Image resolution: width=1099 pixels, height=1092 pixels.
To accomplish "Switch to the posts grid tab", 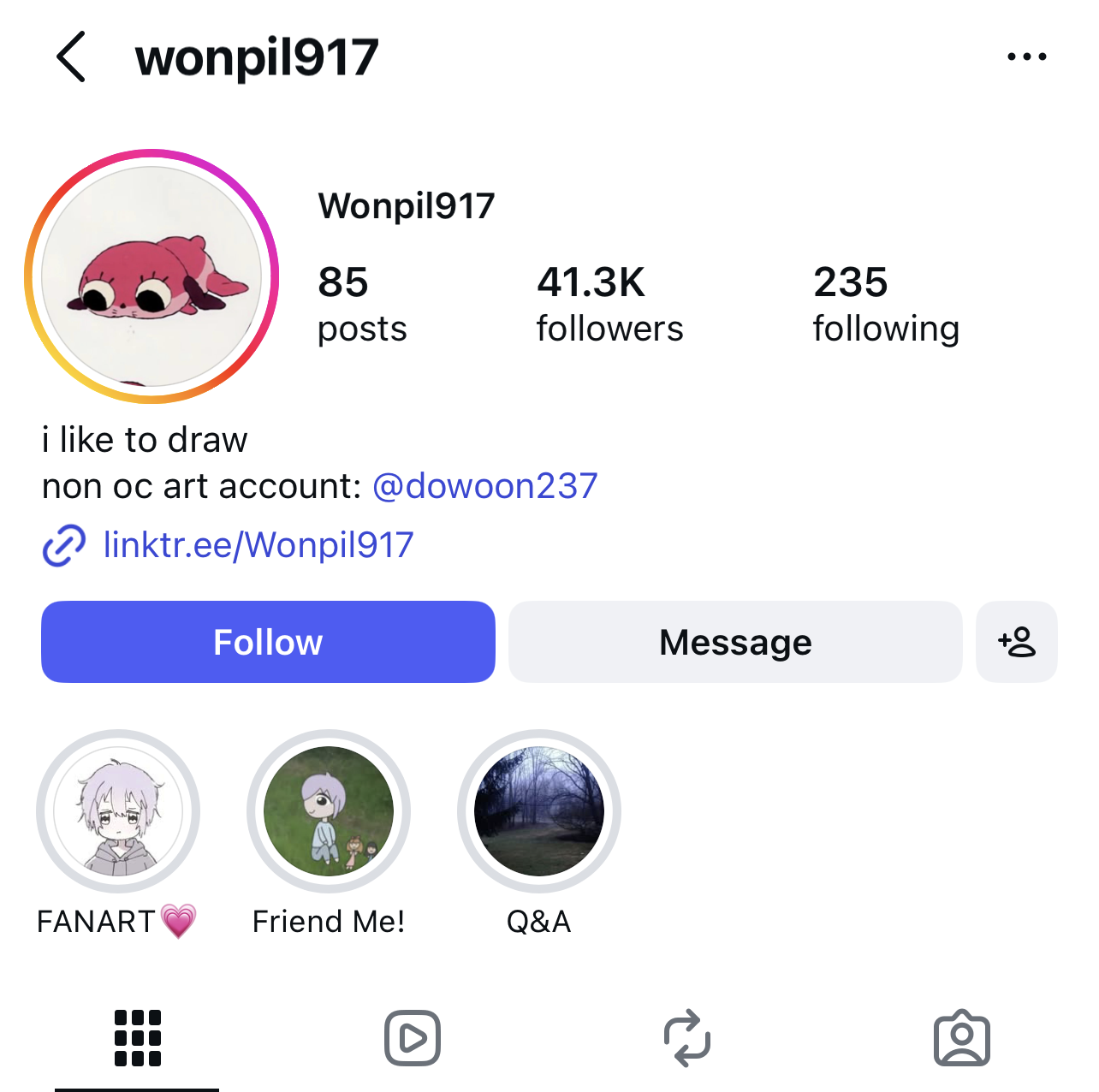I will point(137,1038).
